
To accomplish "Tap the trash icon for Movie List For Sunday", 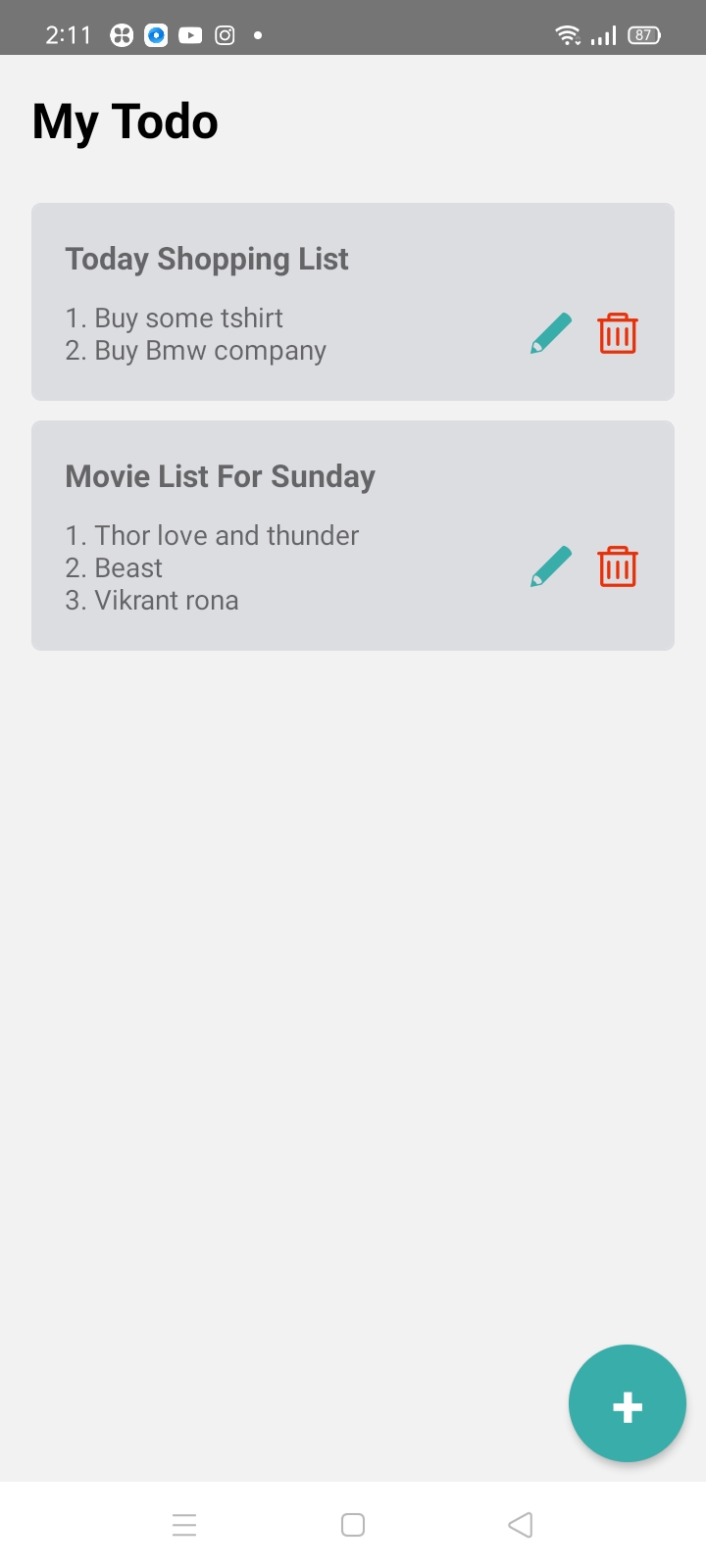I will coord(617,565).
